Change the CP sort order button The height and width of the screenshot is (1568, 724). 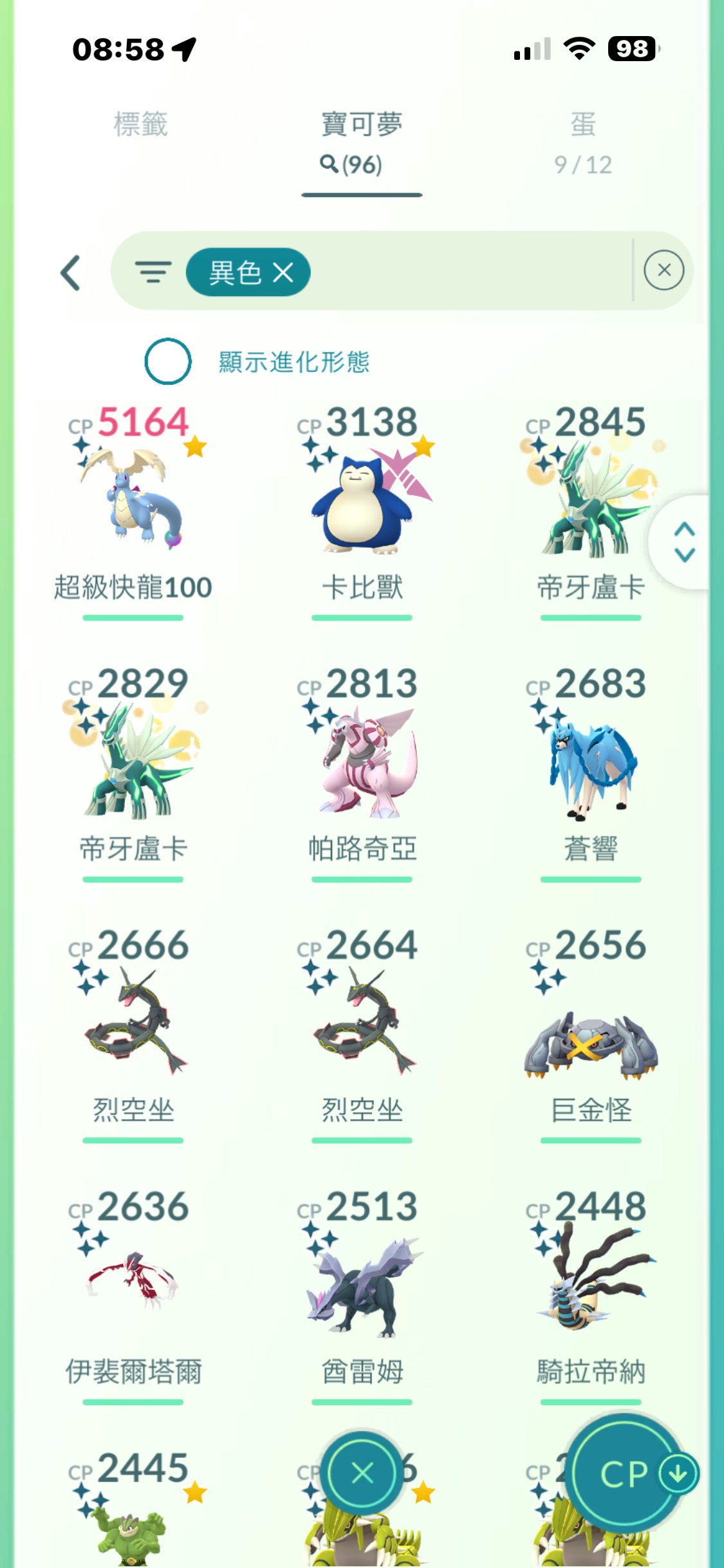(x=626, y=1474)
